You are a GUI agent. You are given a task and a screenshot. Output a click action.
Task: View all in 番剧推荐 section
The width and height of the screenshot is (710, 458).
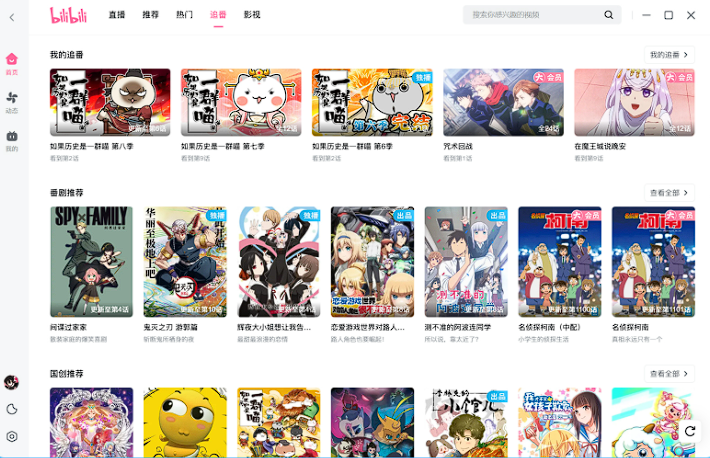(x=668, y=192)
